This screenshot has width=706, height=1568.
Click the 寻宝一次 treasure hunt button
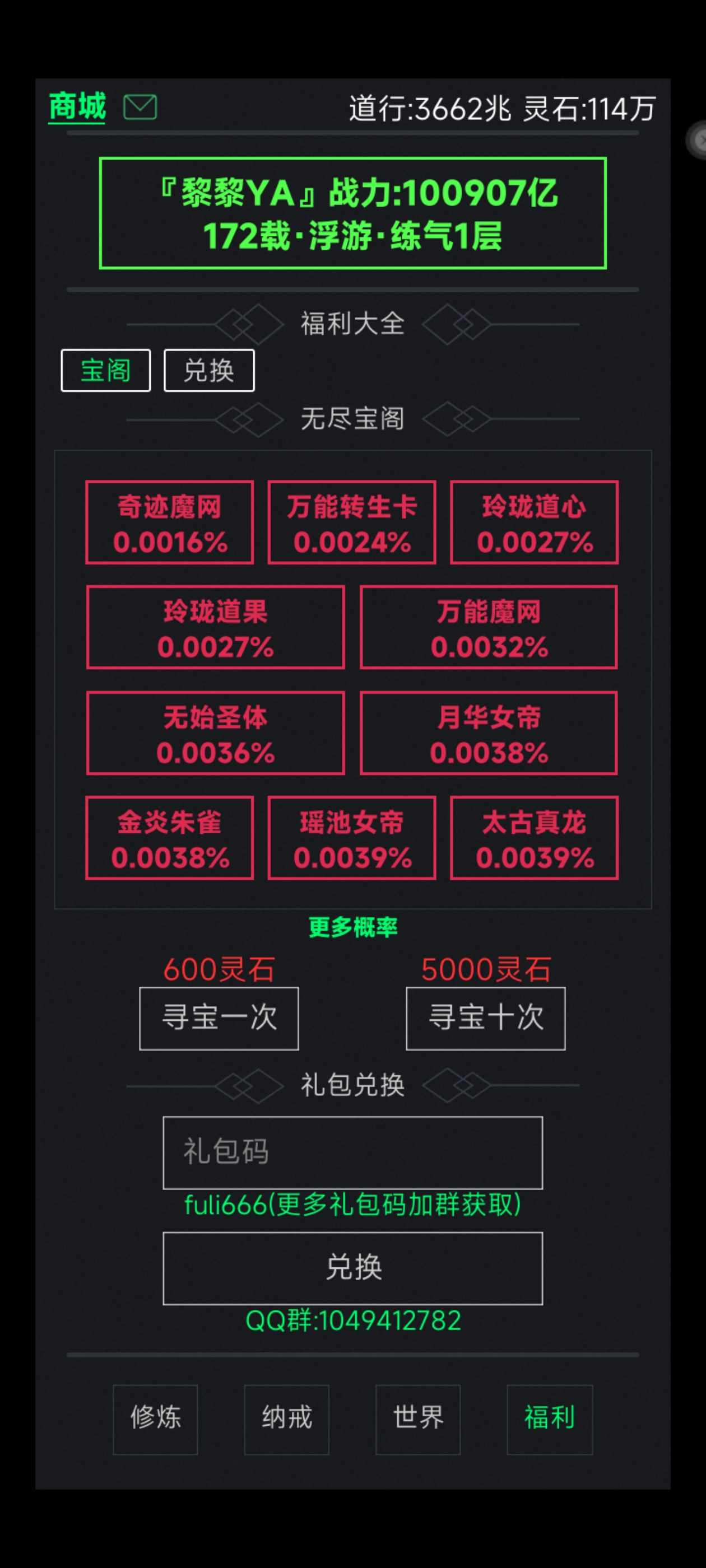tap(219, 1018)
